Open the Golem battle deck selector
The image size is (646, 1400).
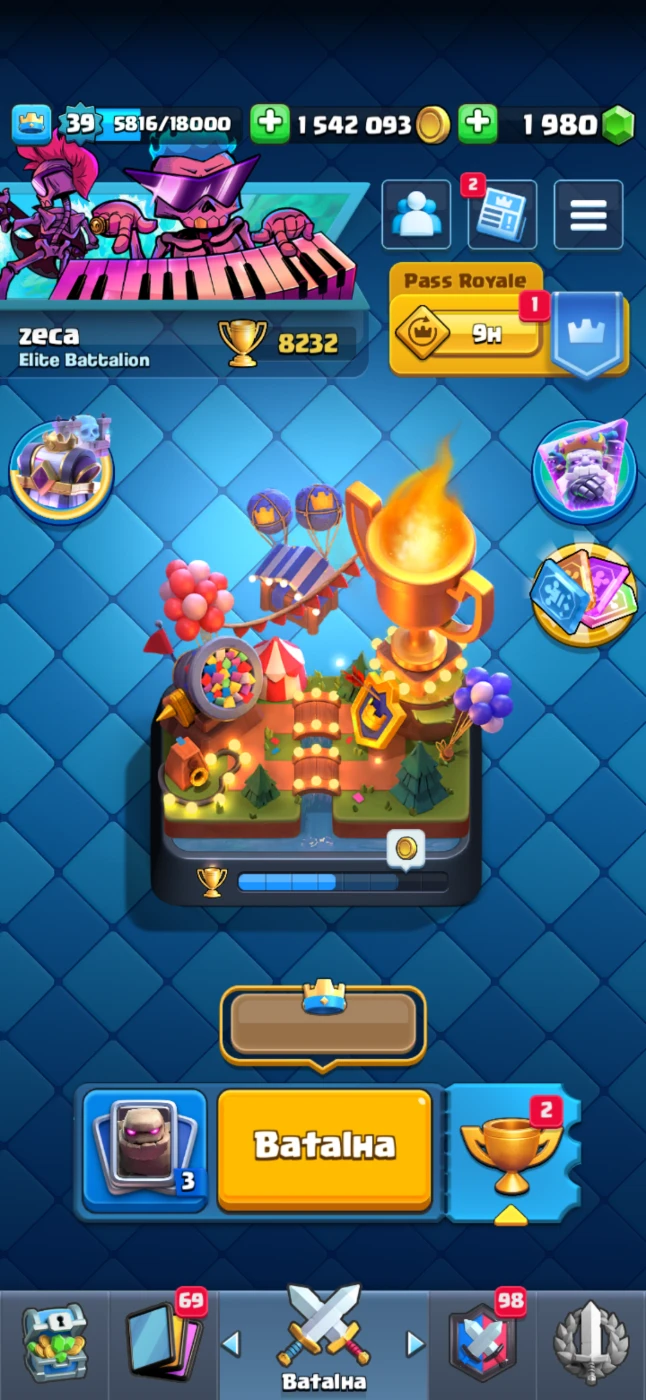coord(144,1150)
